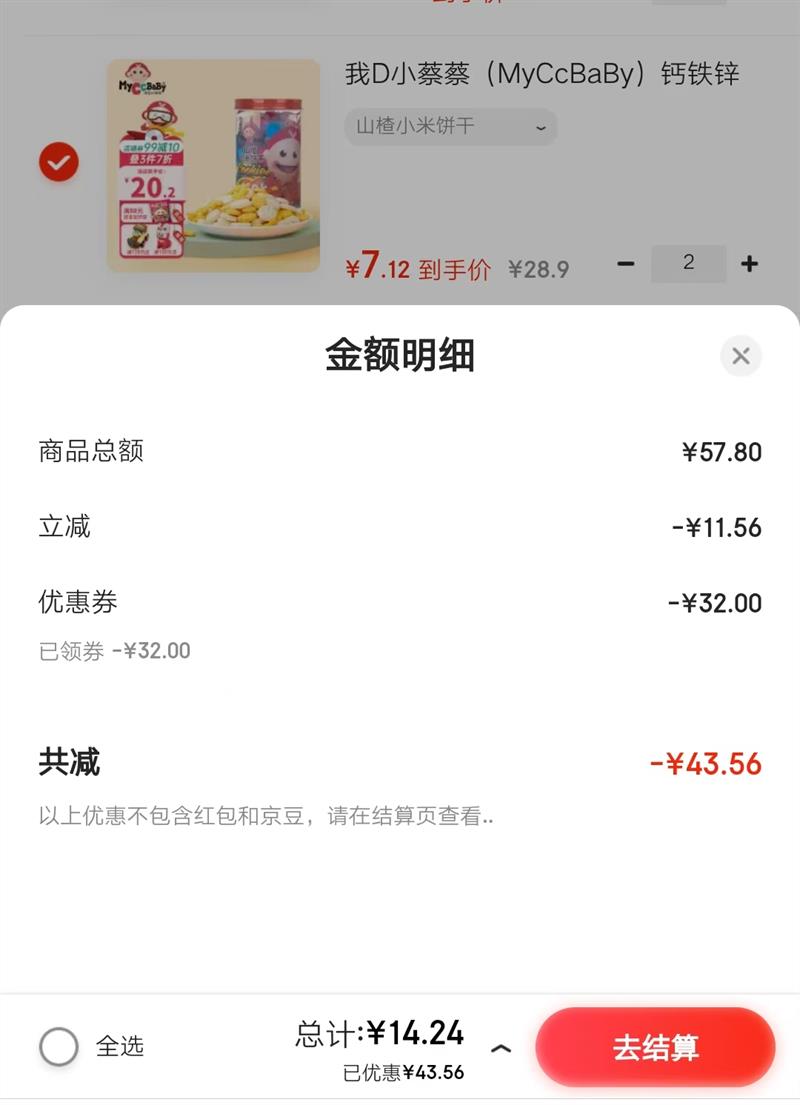
Task: Close the 金额明细 panel
Action: 741,356
